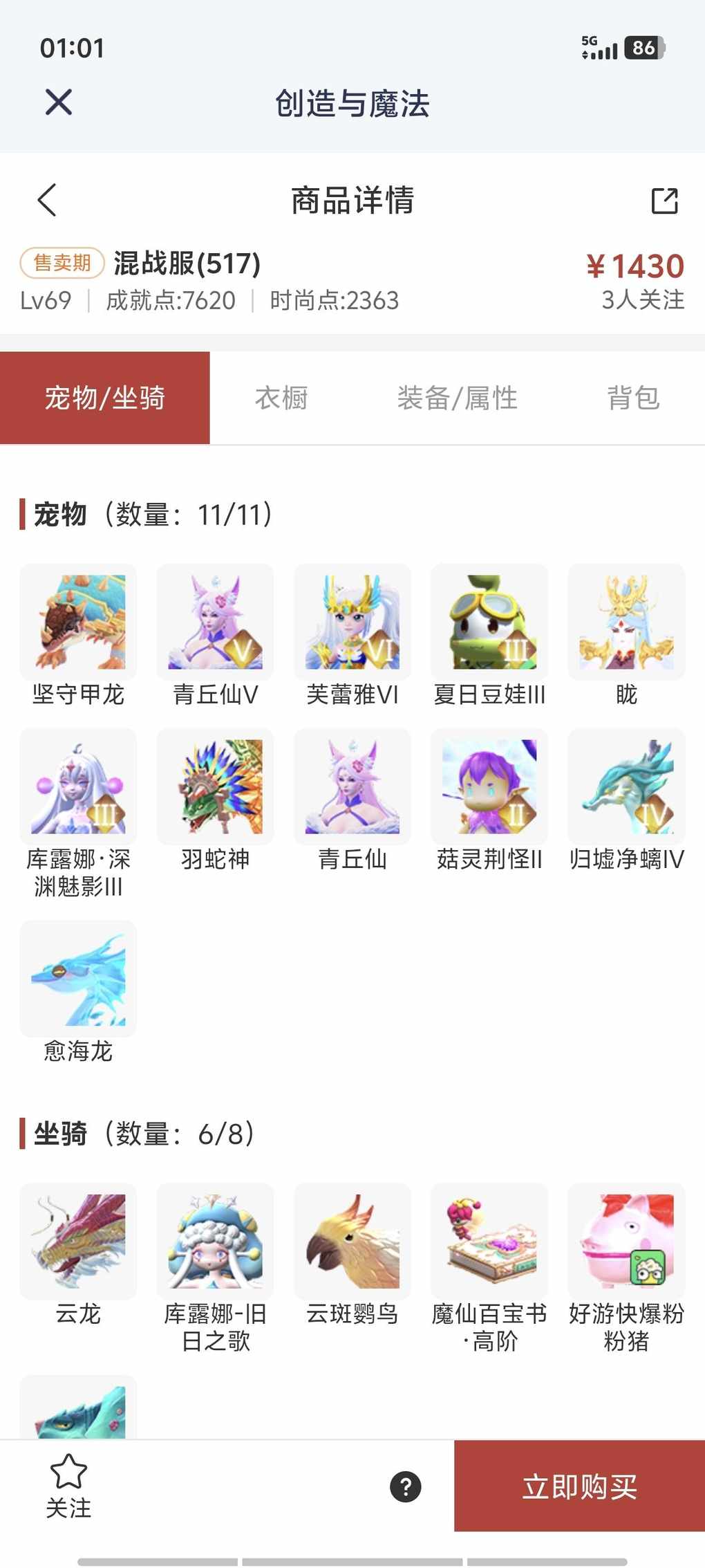
Task: Open the 归墟净螭IV pet
Action: [x=626, y=787]
